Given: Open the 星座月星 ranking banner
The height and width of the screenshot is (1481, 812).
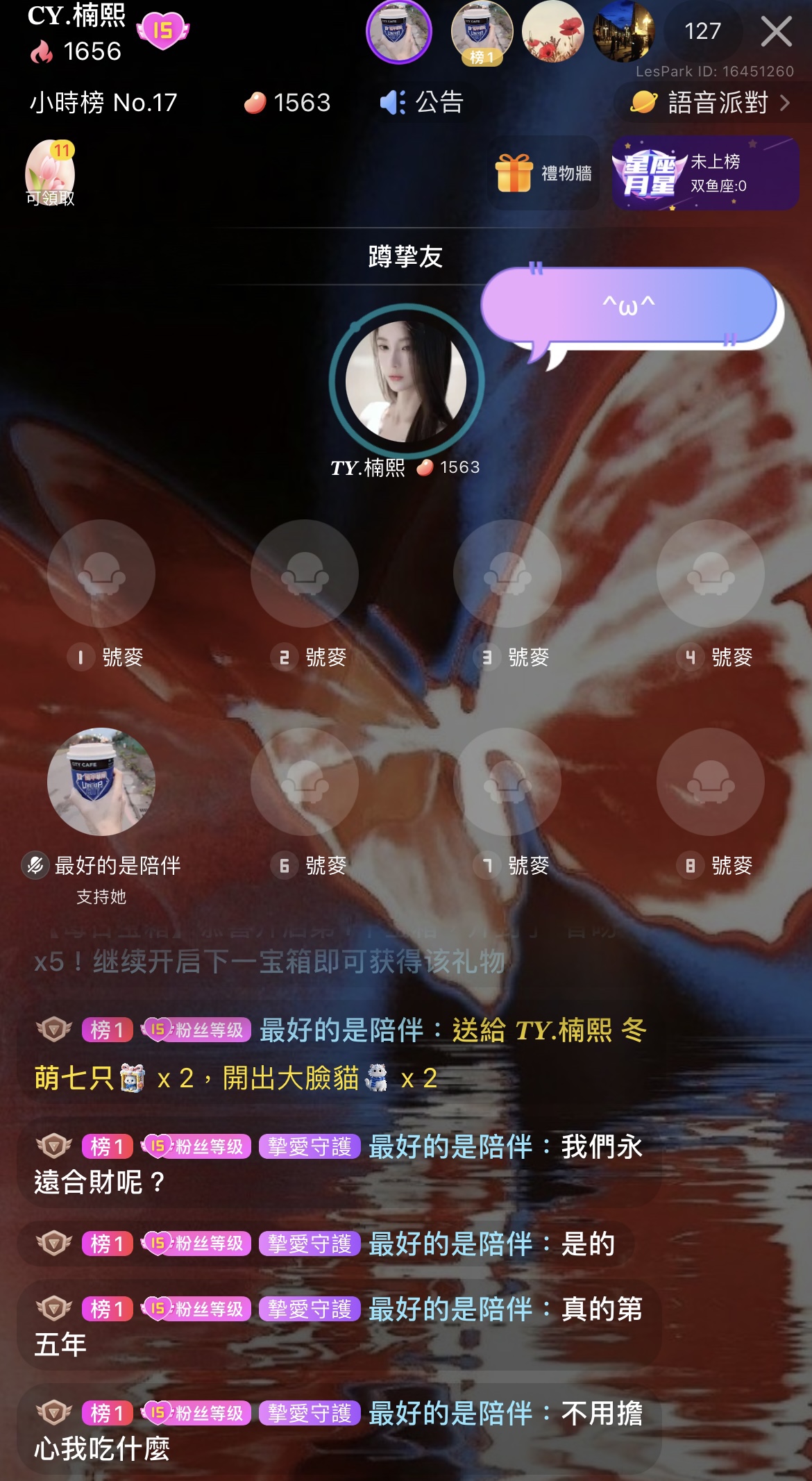Looking at the screenshot, I should (x=704, y=173).
